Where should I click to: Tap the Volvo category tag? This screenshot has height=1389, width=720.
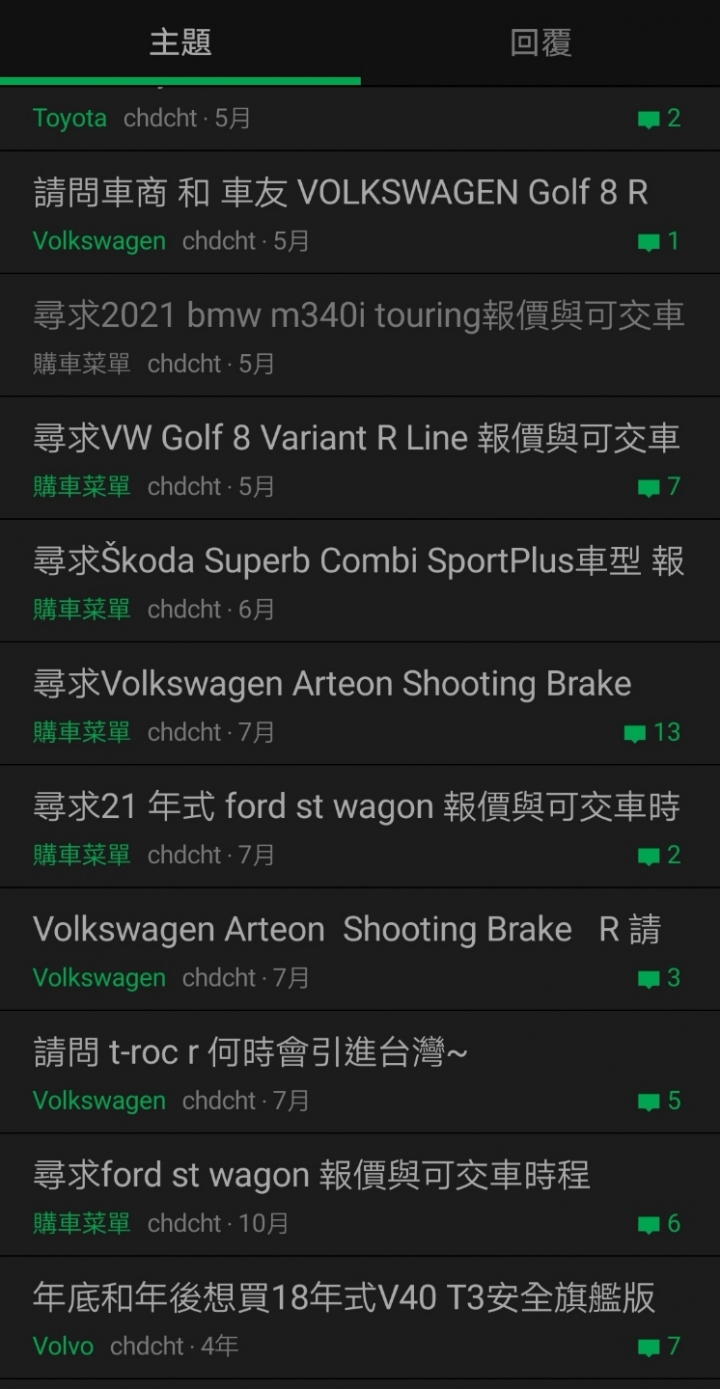(63, 1346)
